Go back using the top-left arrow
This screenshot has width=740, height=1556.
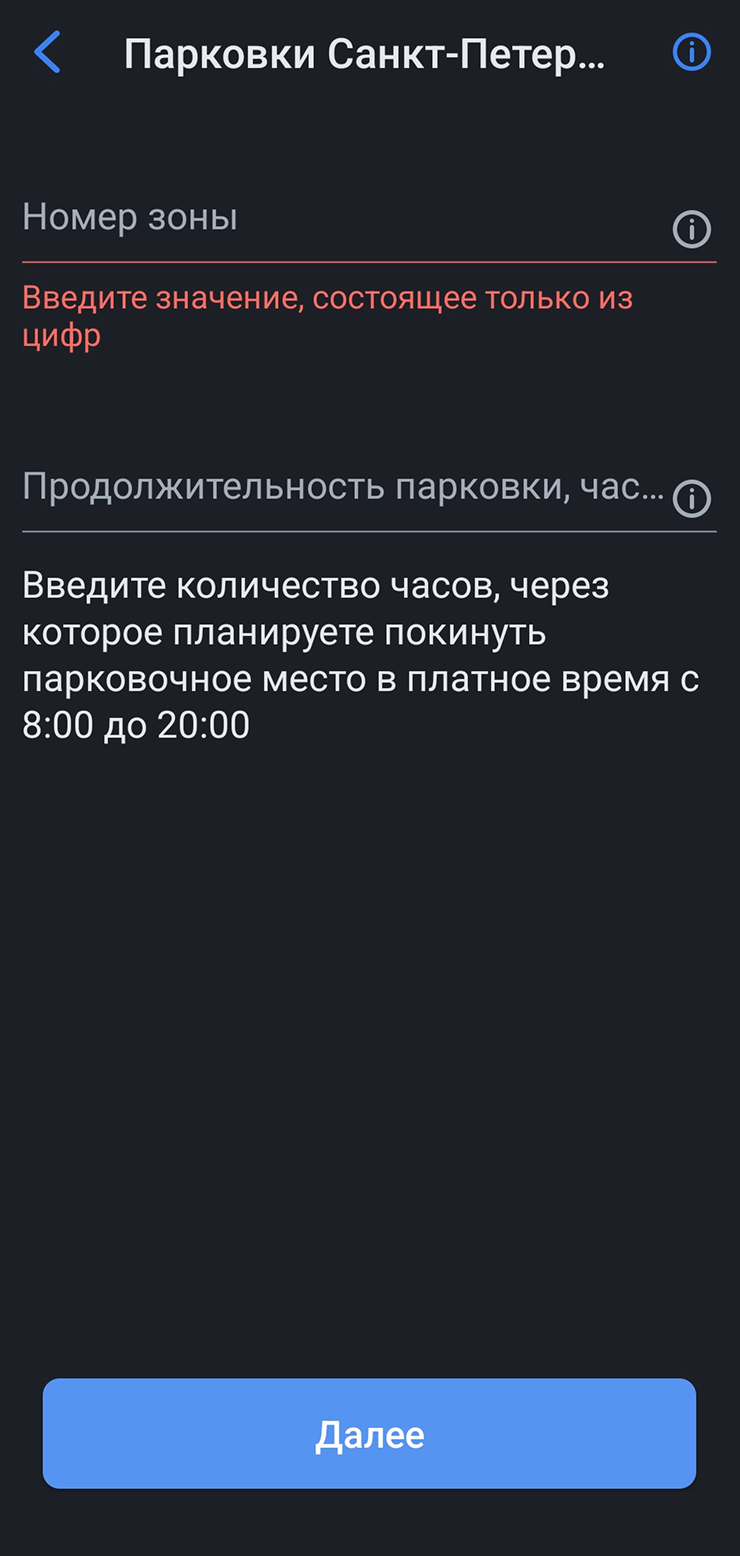coord(47,53)
